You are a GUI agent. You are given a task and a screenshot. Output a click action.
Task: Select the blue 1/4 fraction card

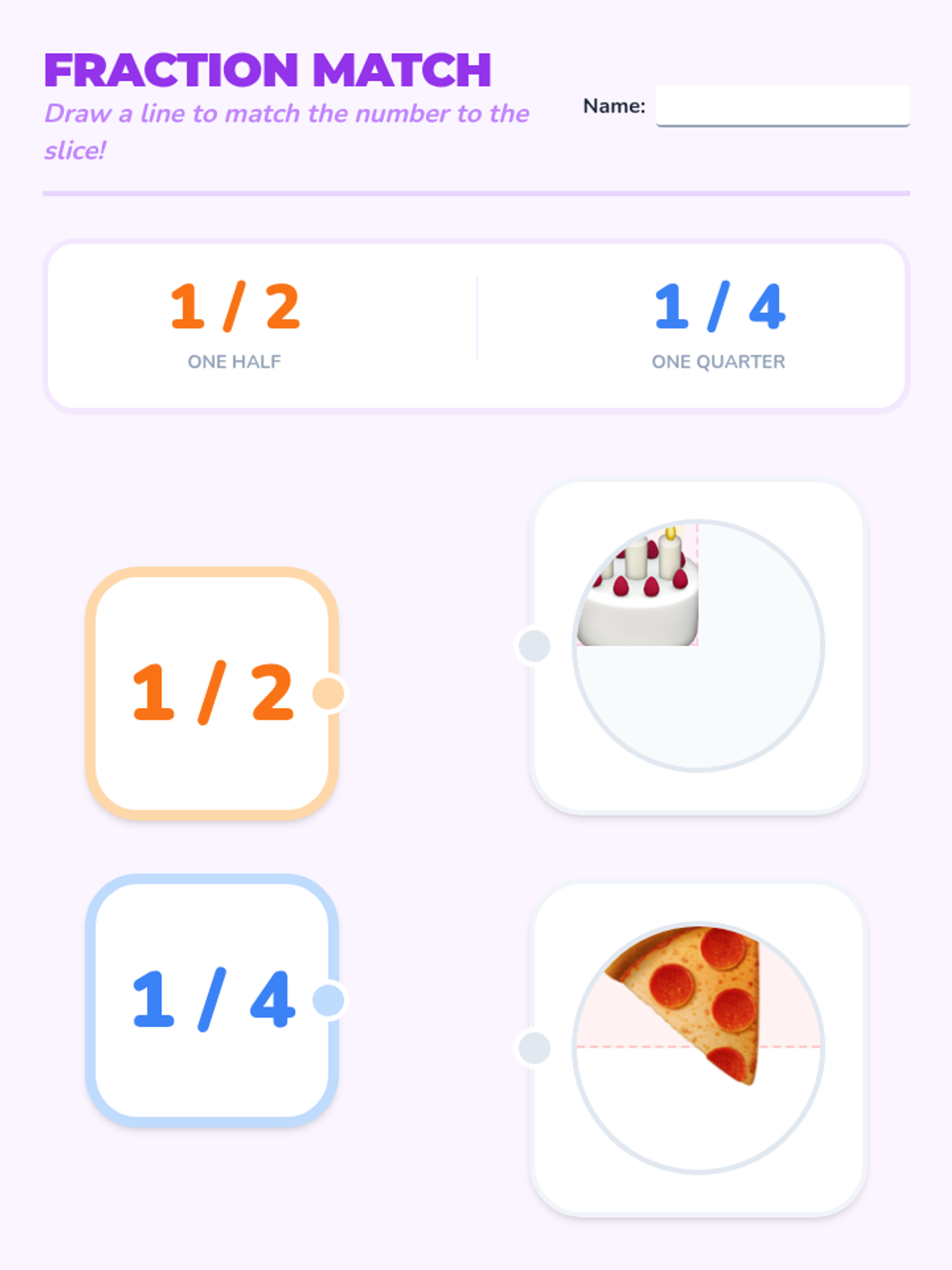tap(212, 1000)
